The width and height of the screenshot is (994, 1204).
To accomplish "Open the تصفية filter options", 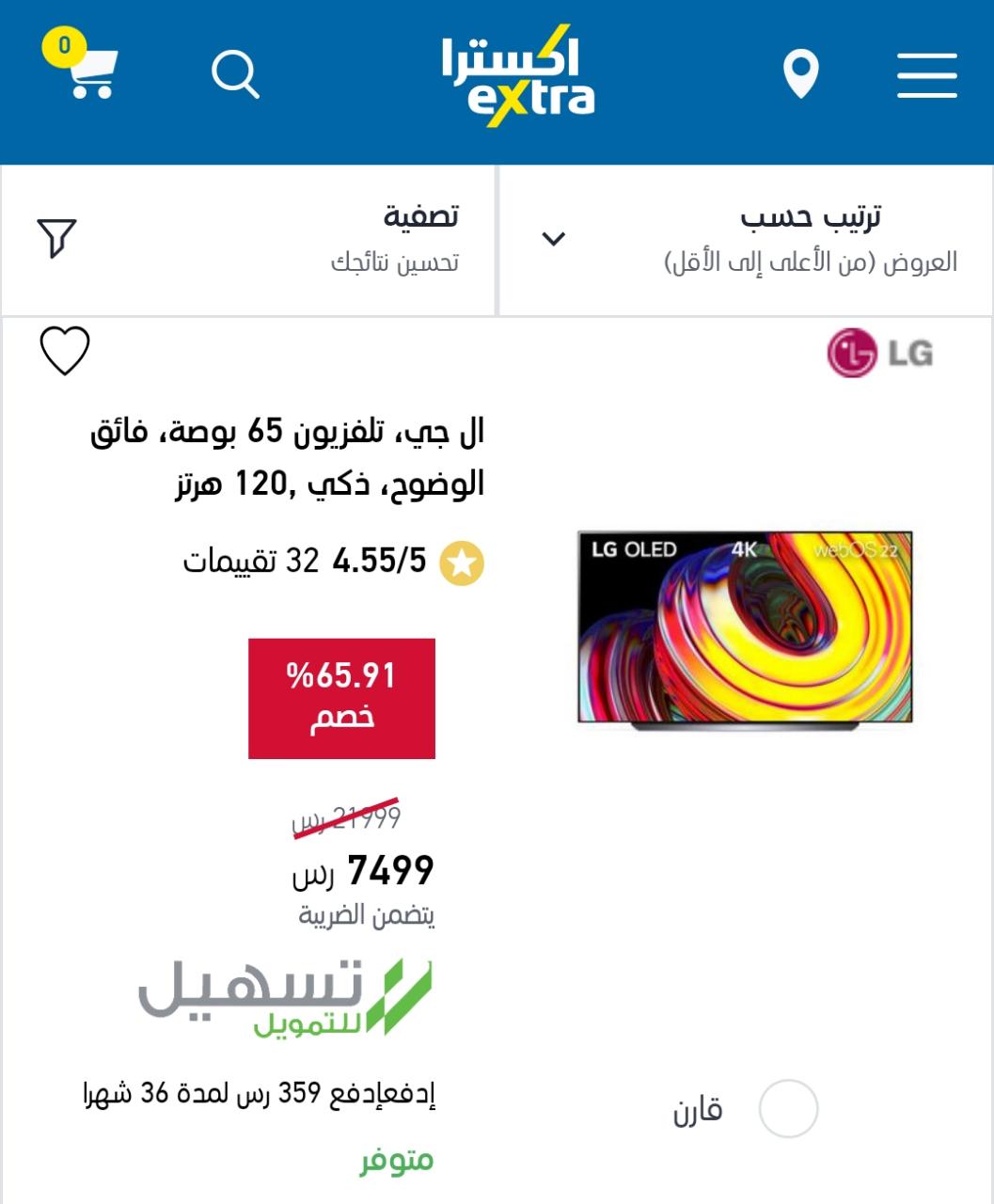I will [x=248, y=239].
